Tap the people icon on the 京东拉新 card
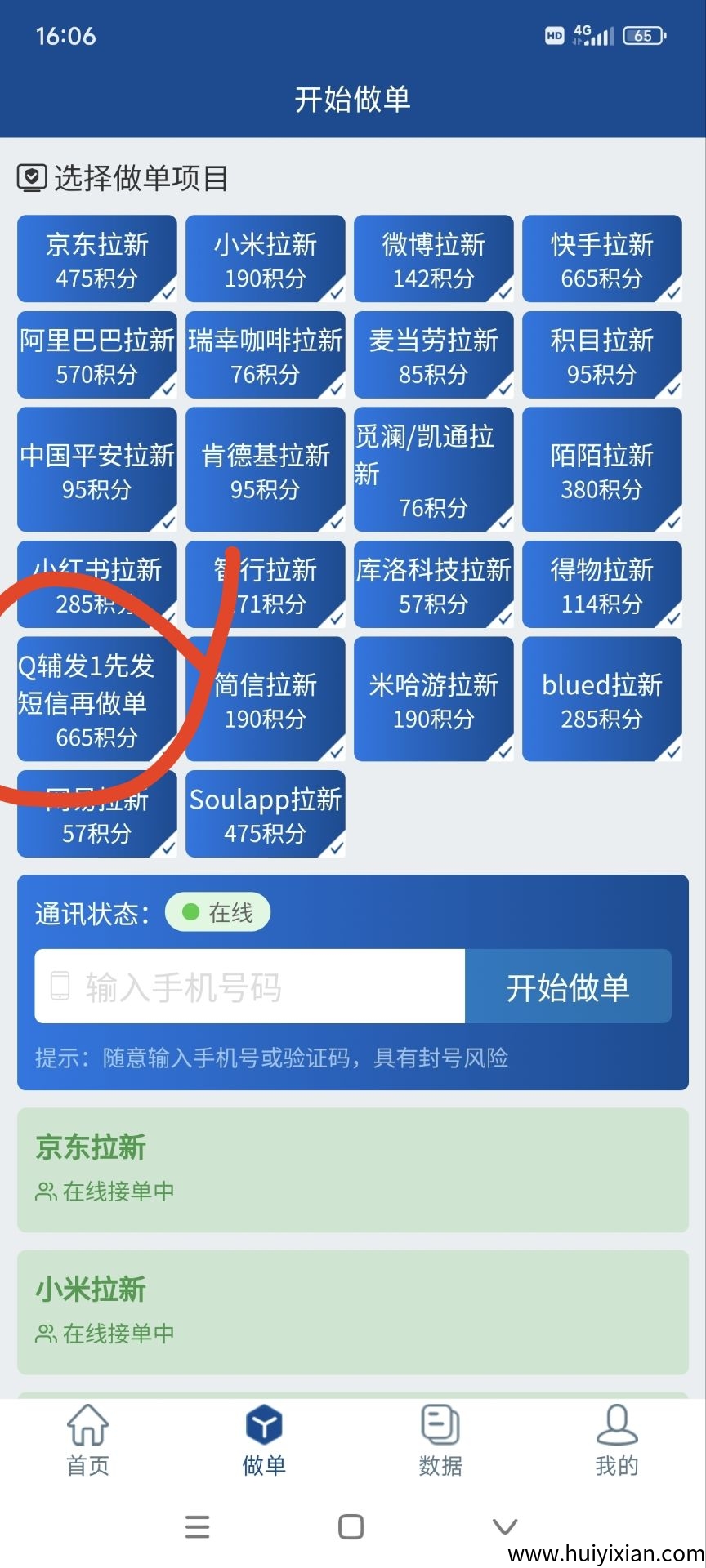706x1568 pixels. [45, 1192]
